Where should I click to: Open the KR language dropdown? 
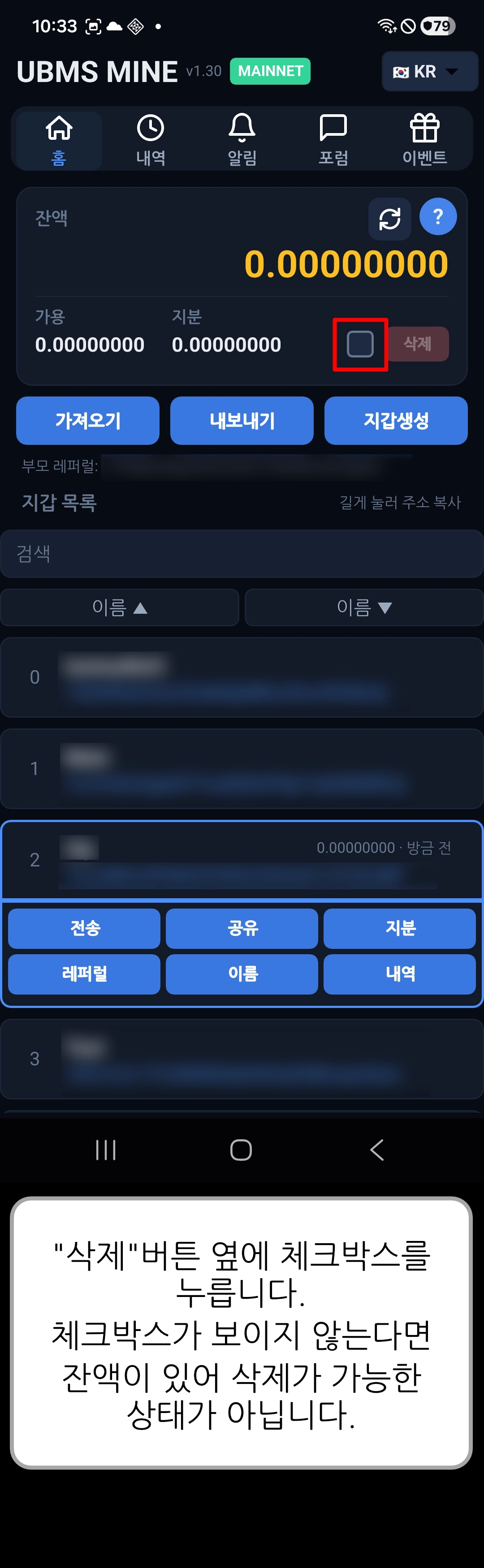pos(429,72)
